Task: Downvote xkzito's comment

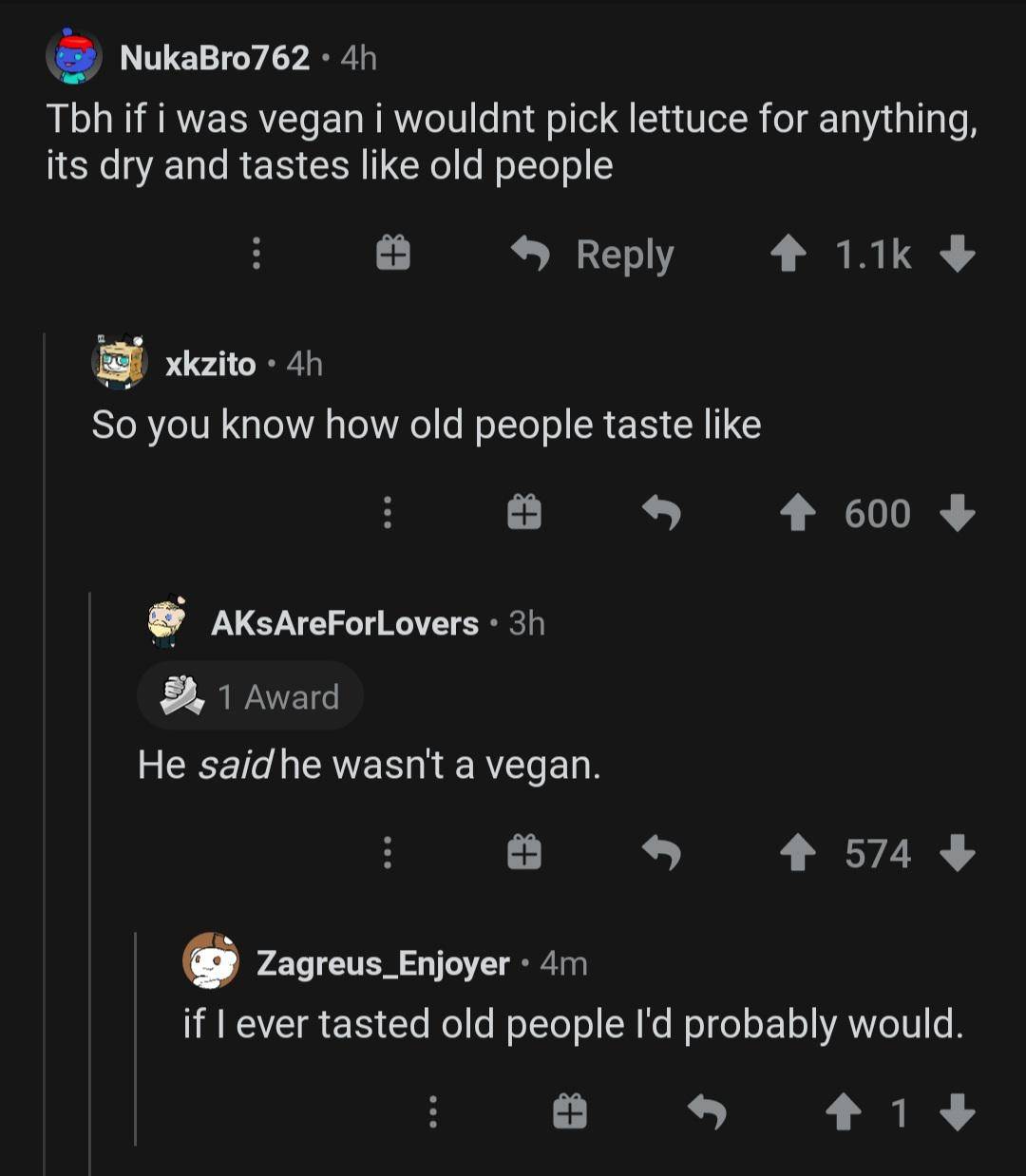Action: click(955, 514)
